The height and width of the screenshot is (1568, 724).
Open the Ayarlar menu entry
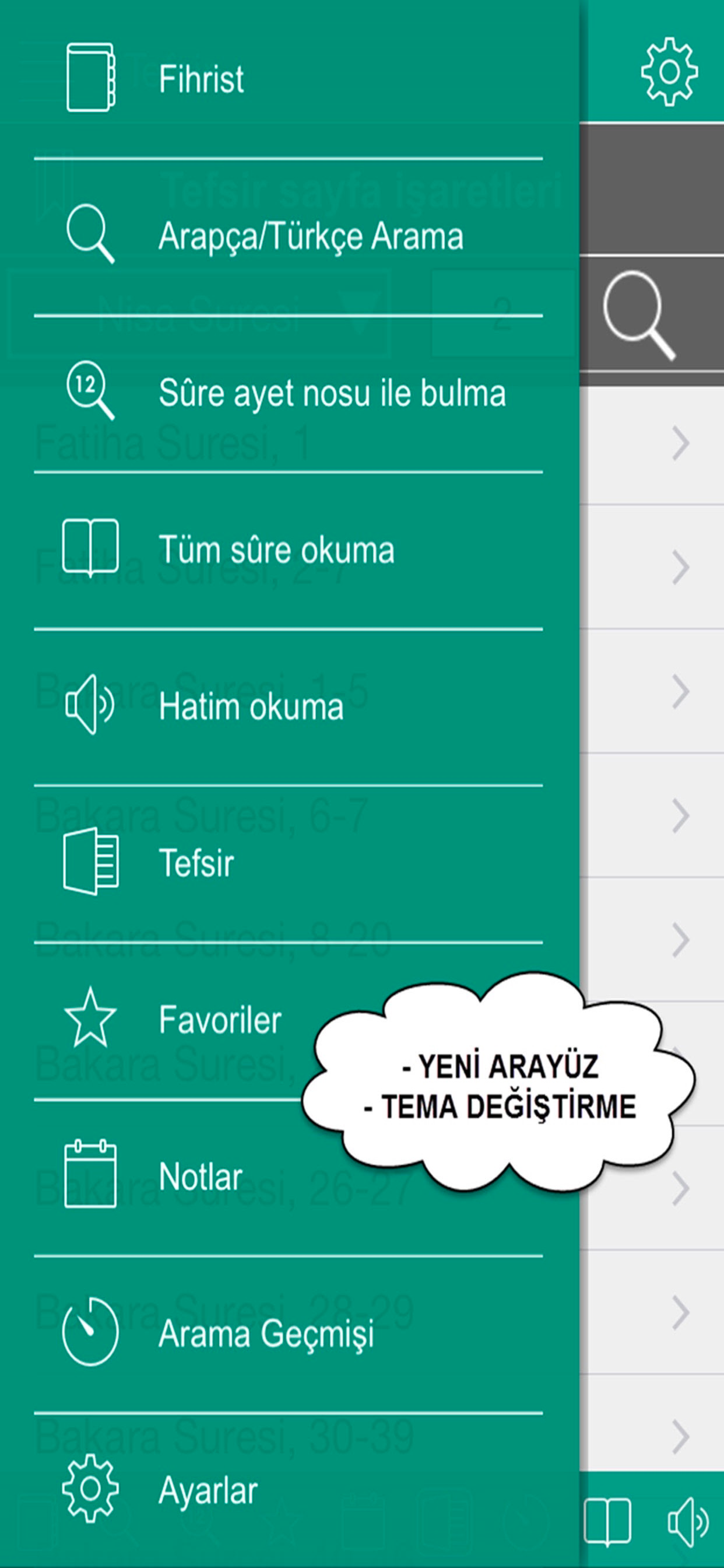[x=208, y=1490]
